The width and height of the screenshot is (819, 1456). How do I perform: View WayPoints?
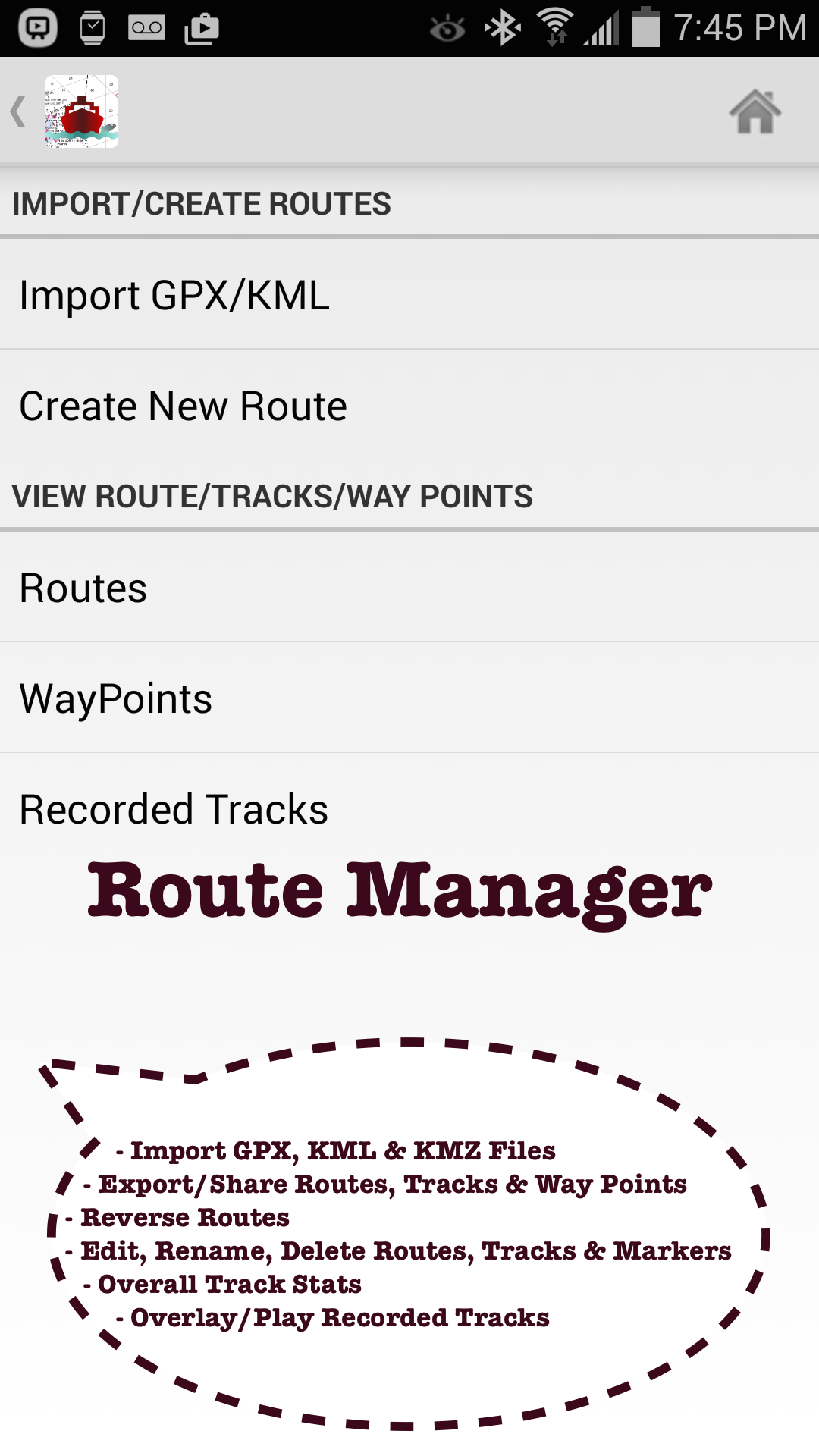coord(115,698)
